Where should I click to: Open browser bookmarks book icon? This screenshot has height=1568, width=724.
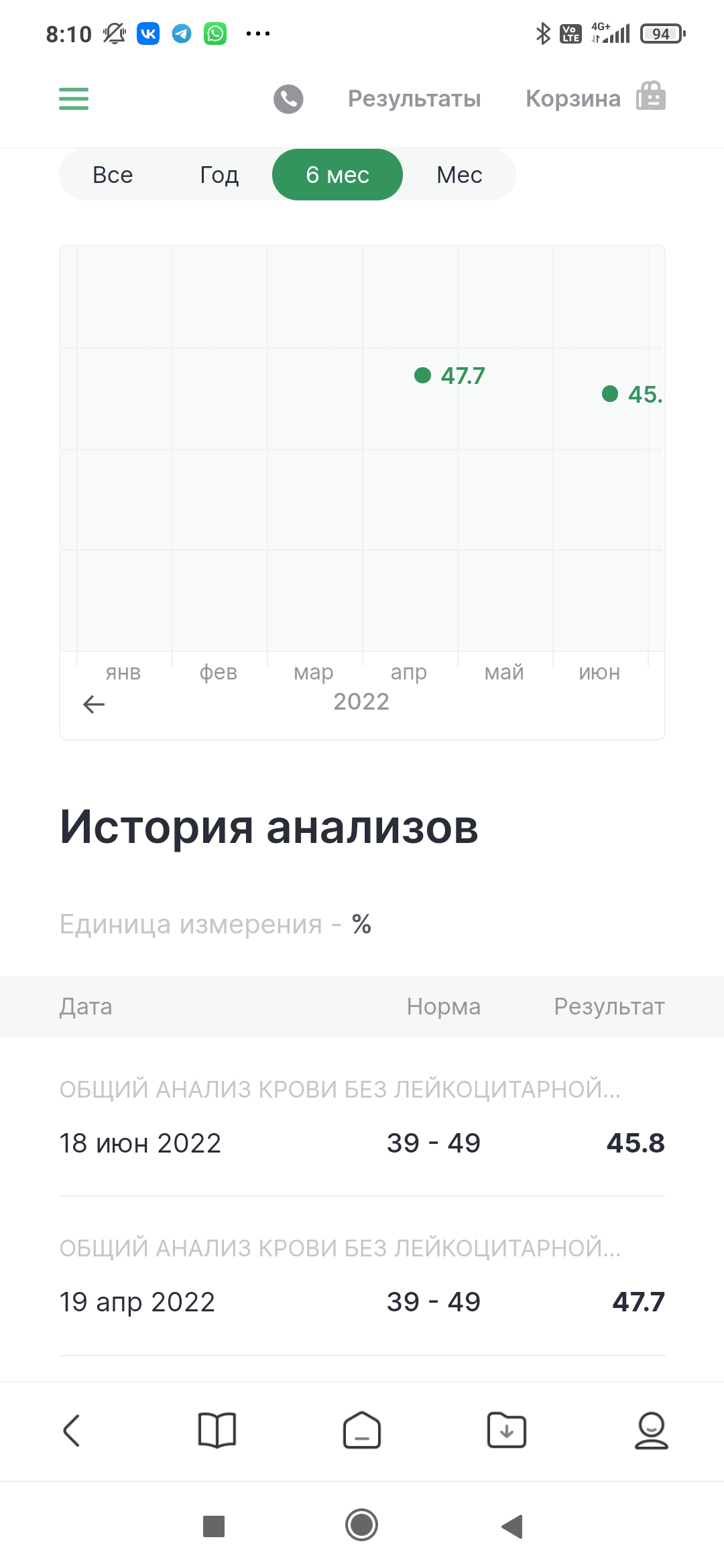pos(217,1431)
